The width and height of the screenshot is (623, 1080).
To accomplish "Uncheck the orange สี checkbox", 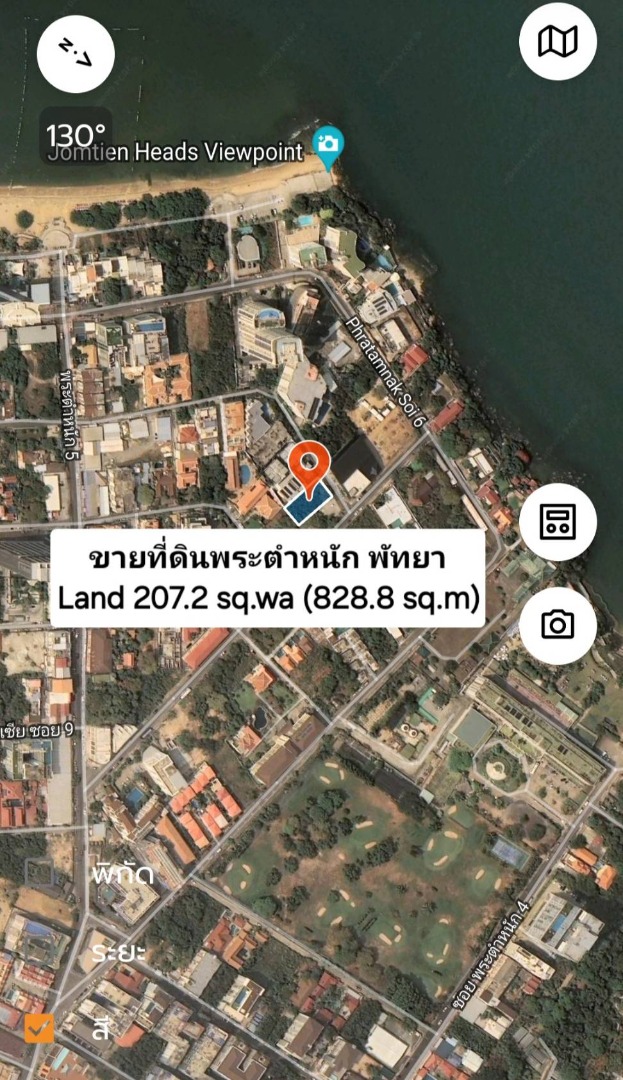I will pos(39,1028).
